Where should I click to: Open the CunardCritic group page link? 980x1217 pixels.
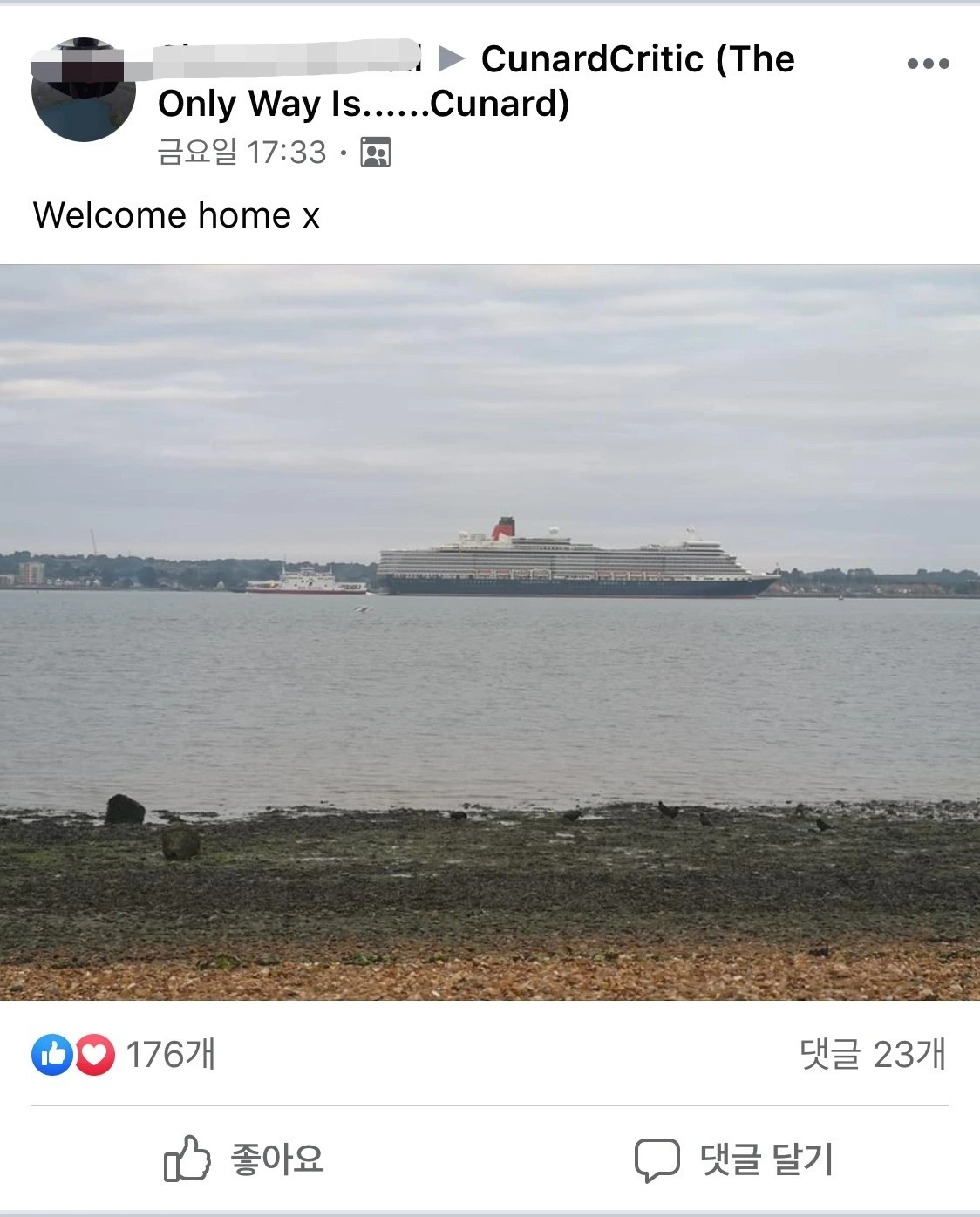tap(476, 81)
